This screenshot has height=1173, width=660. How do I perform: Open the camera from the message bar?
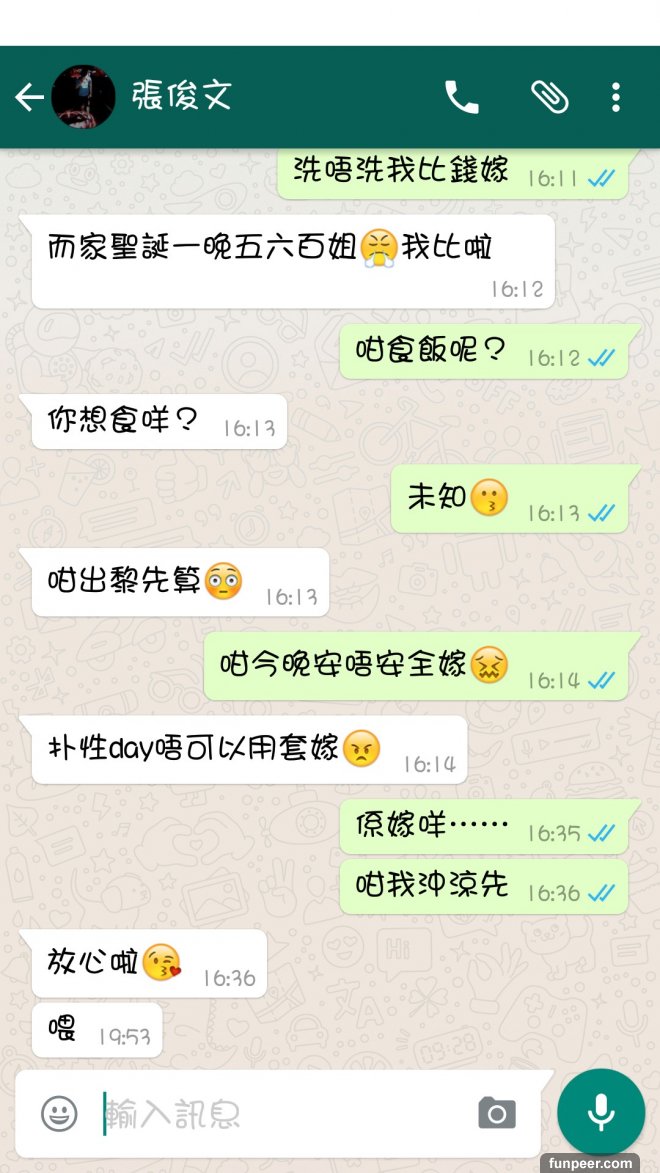tap(497, 1113)
